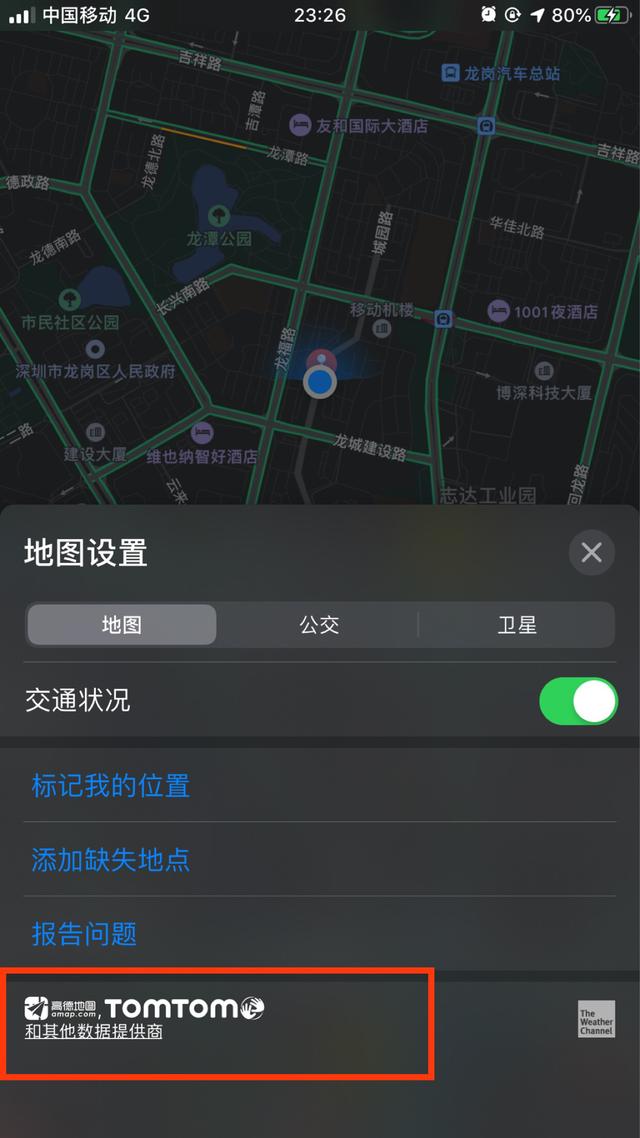Open the 友和国际大酒店 place marker
Image resolution: width=640 pixels, height=1138 pixels.
[x=300, y=126]
